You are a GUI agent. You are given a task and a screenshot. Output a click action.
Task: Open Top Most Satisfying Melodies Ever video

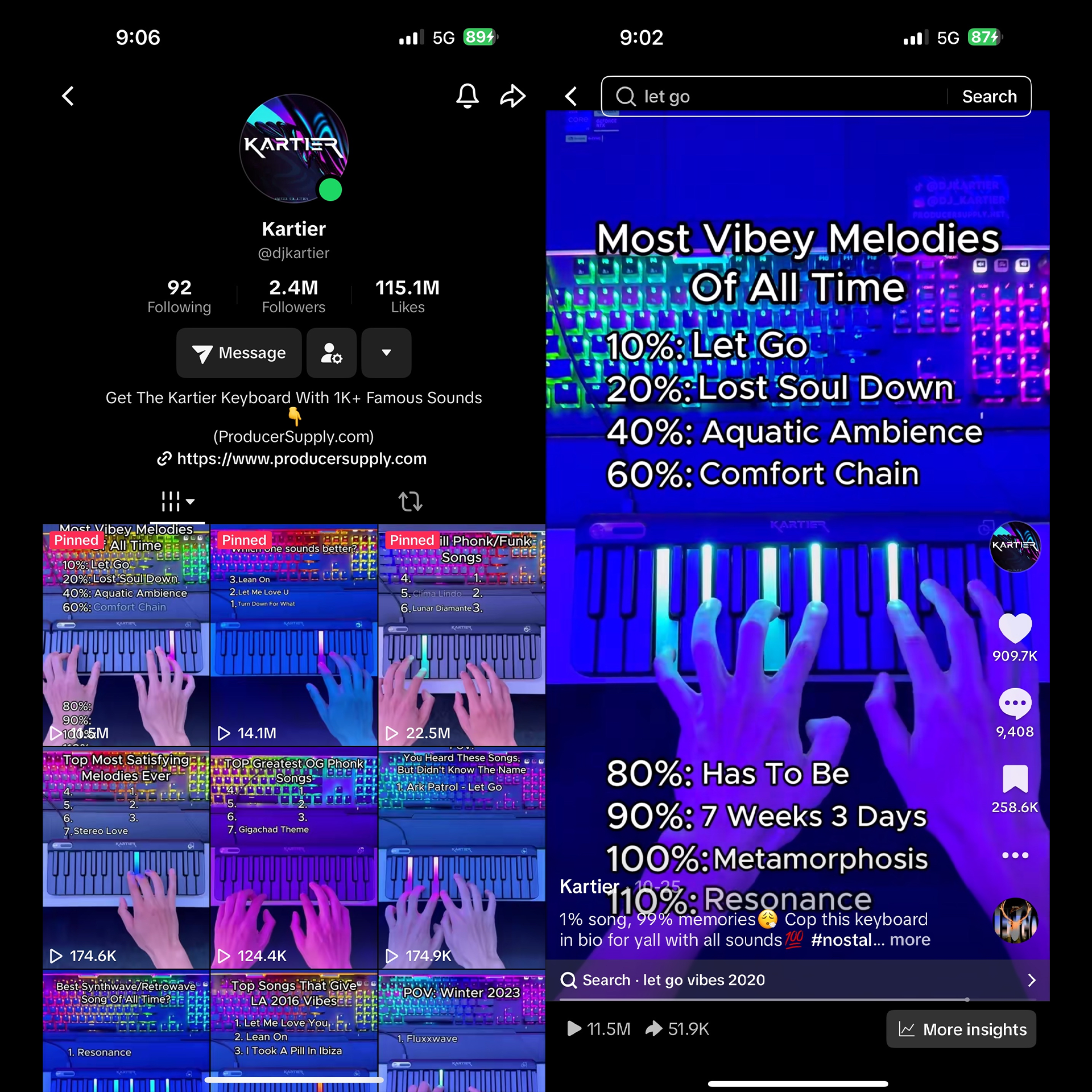click(x=126, y=858)
